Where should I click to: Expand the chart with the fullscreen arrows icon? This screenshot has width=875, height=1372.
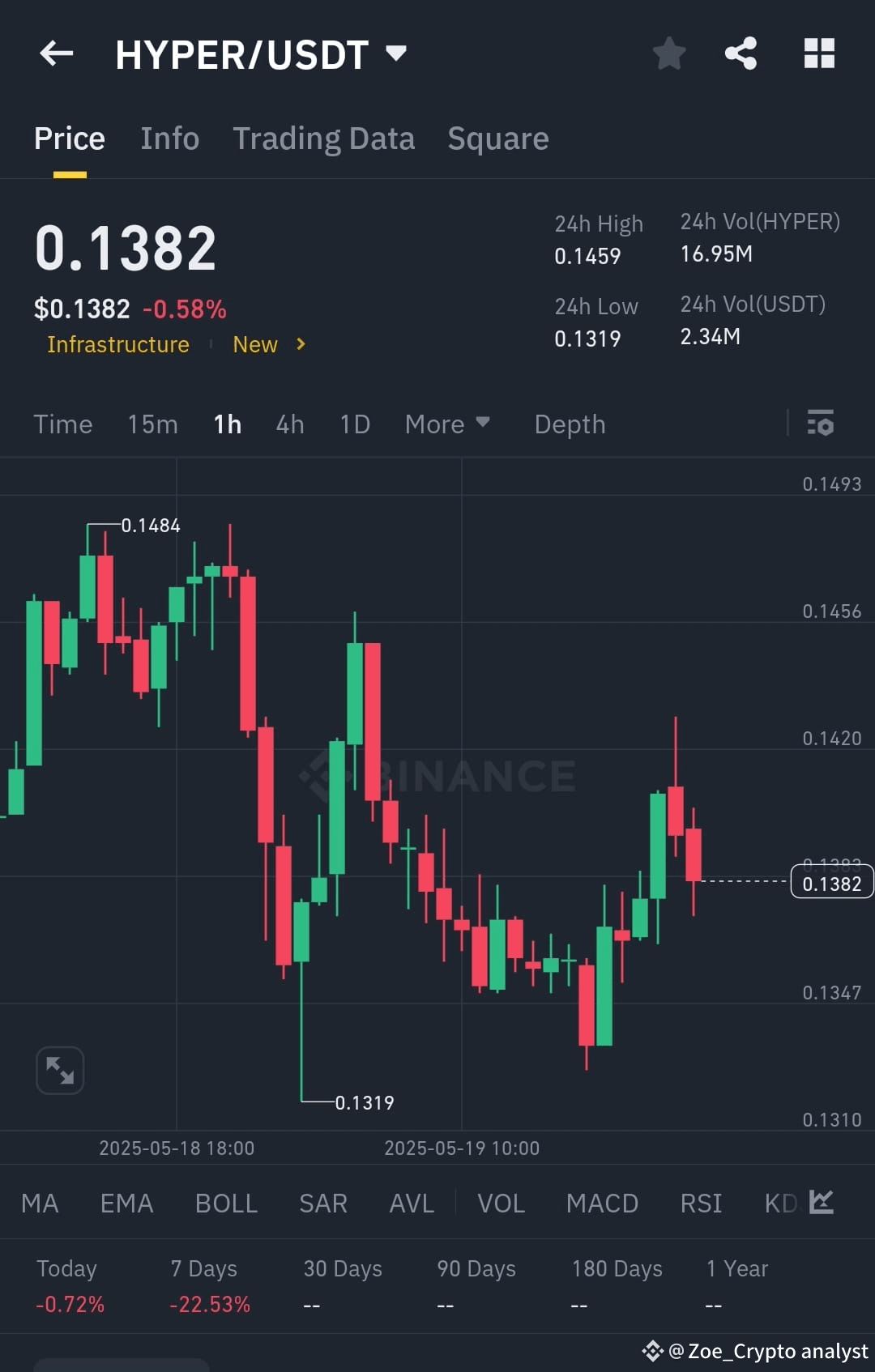click(59, 1070)
